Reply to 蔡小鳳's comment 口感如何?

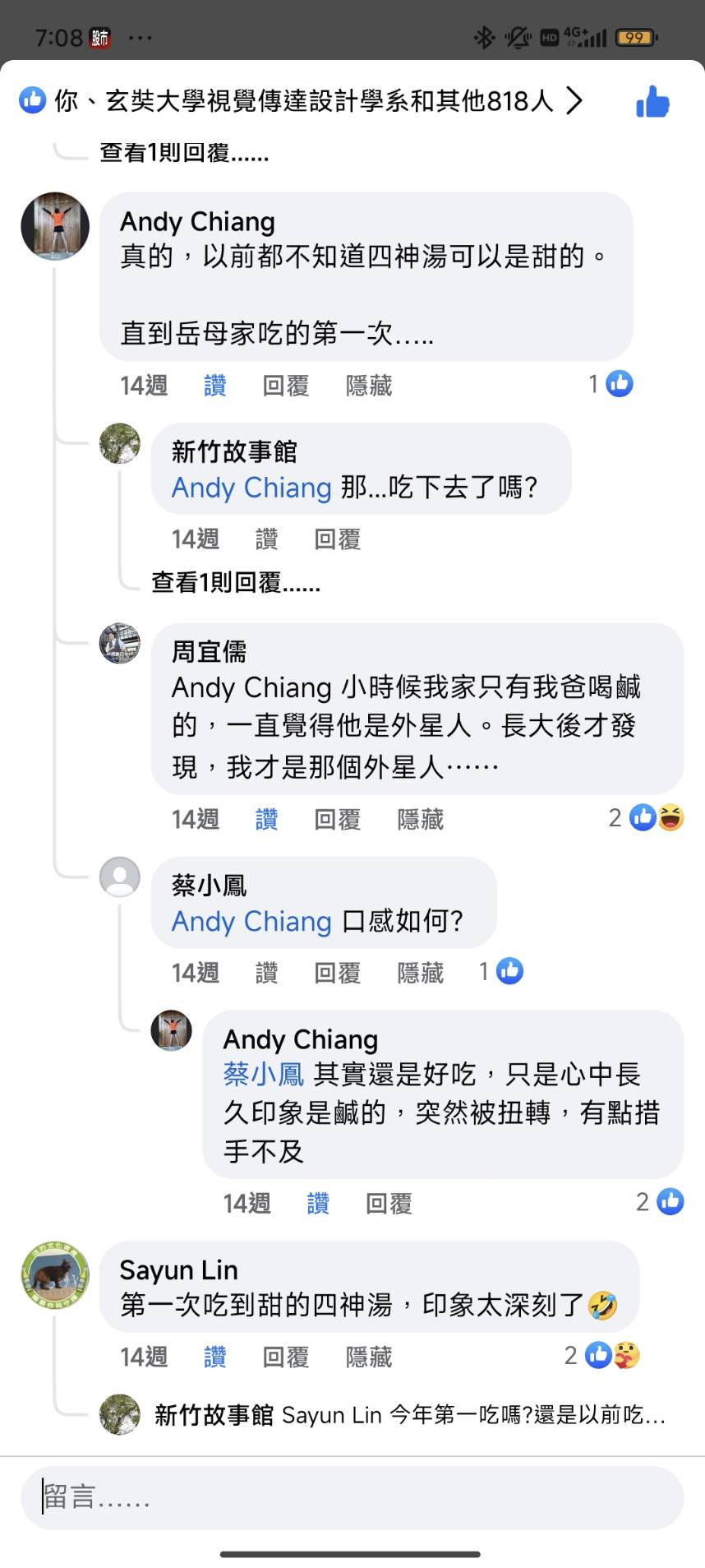337,973
